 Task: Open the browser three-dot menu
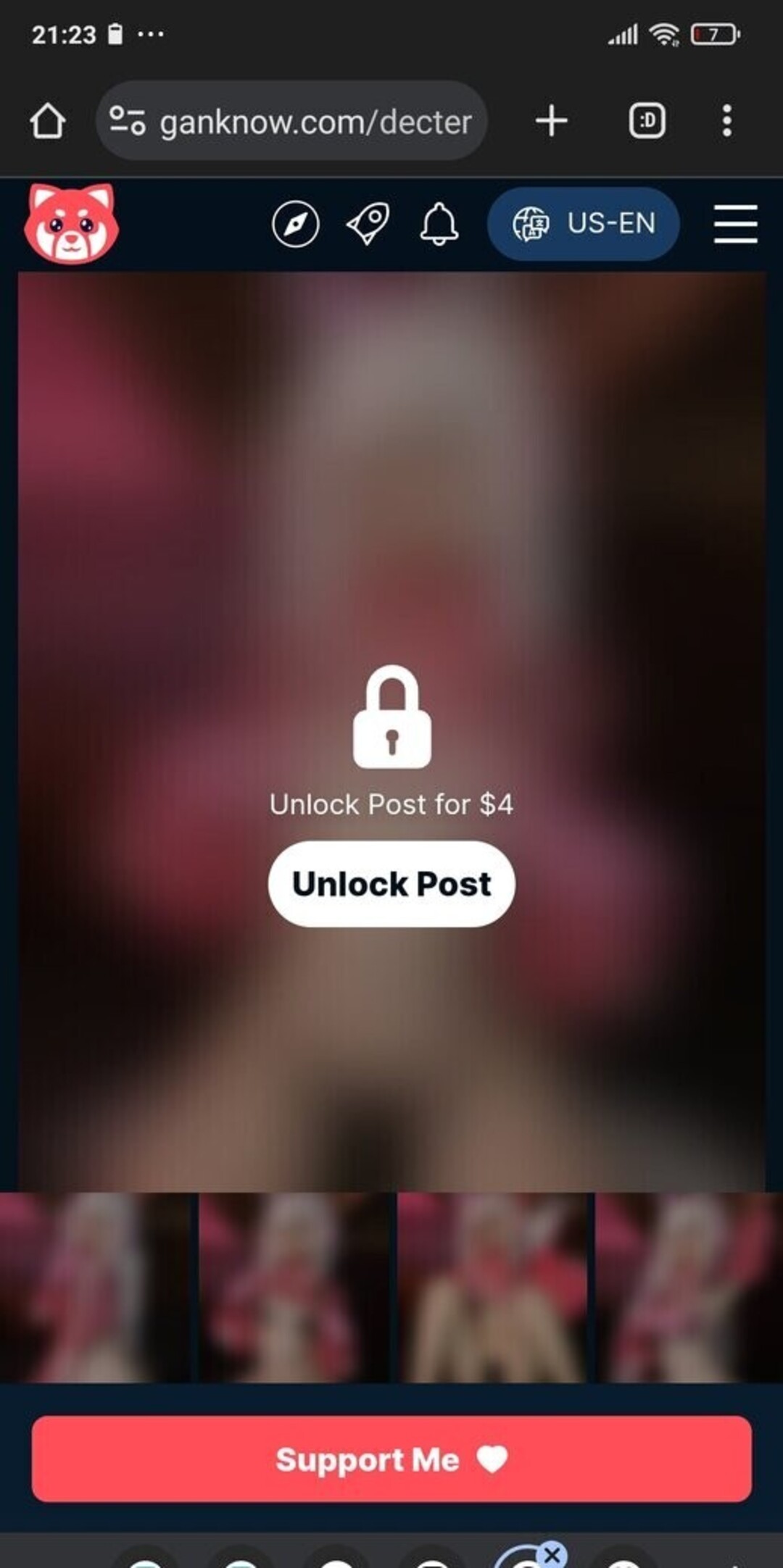coord(727,121)
